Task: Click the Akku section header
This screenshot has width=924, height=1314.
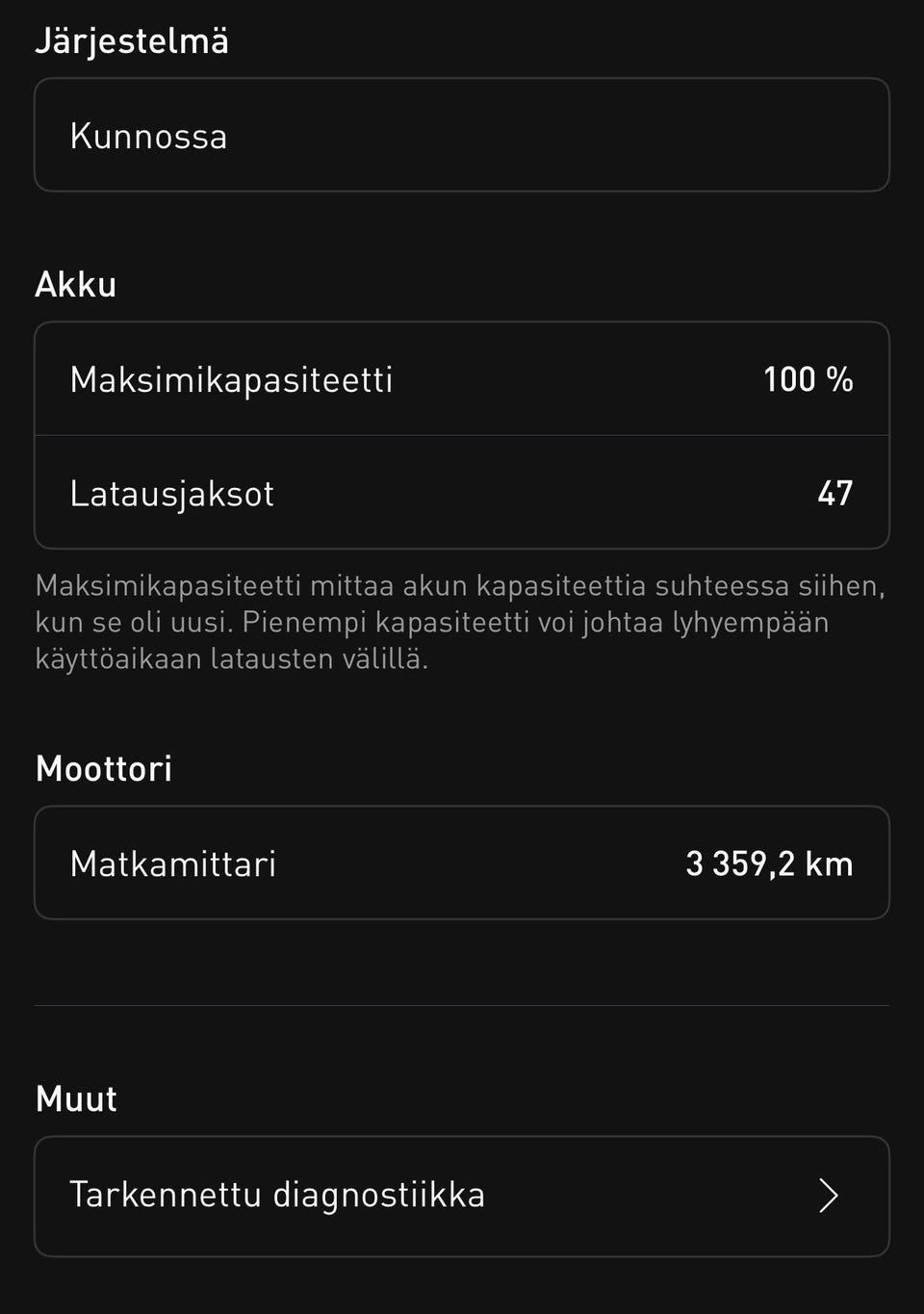Action: [75, 283]
